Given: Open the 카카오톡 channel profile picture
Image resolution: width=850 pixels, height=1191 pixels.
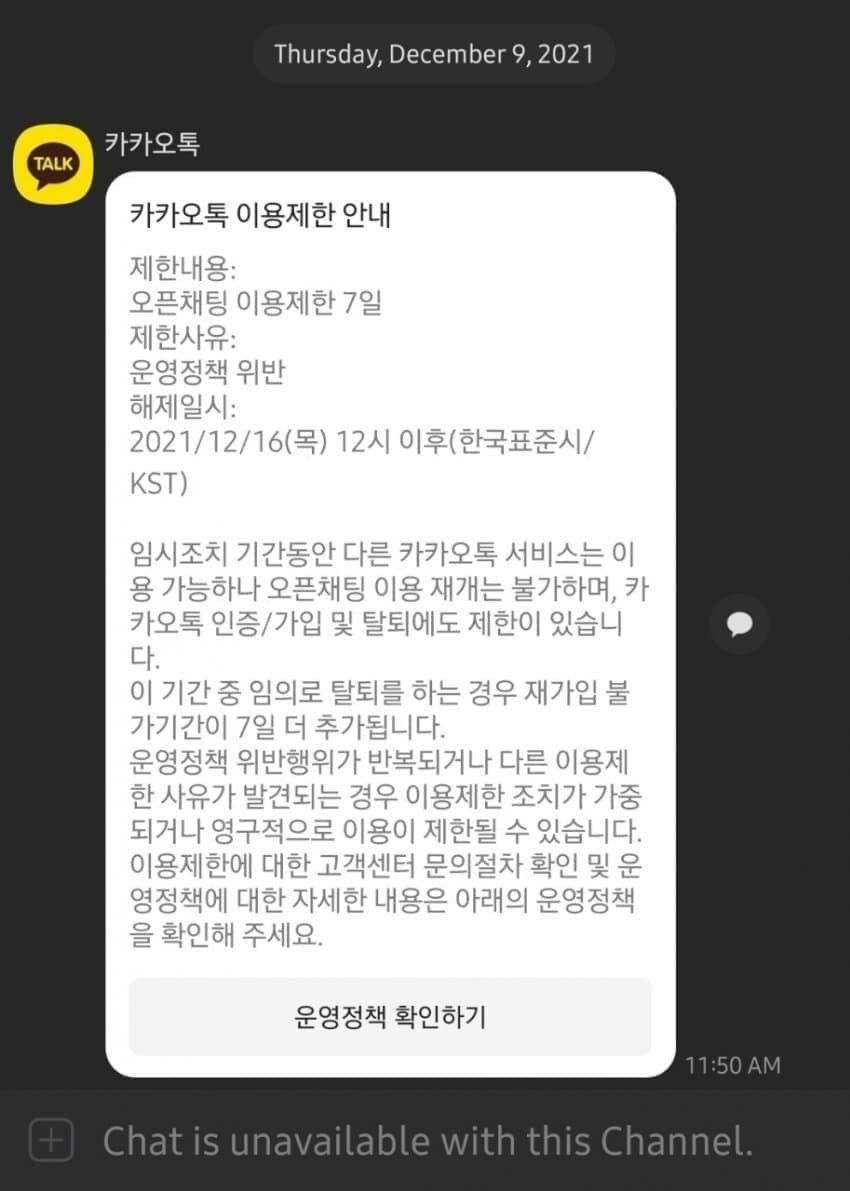Looking at the screenshot, I should [x=53, y=163].
